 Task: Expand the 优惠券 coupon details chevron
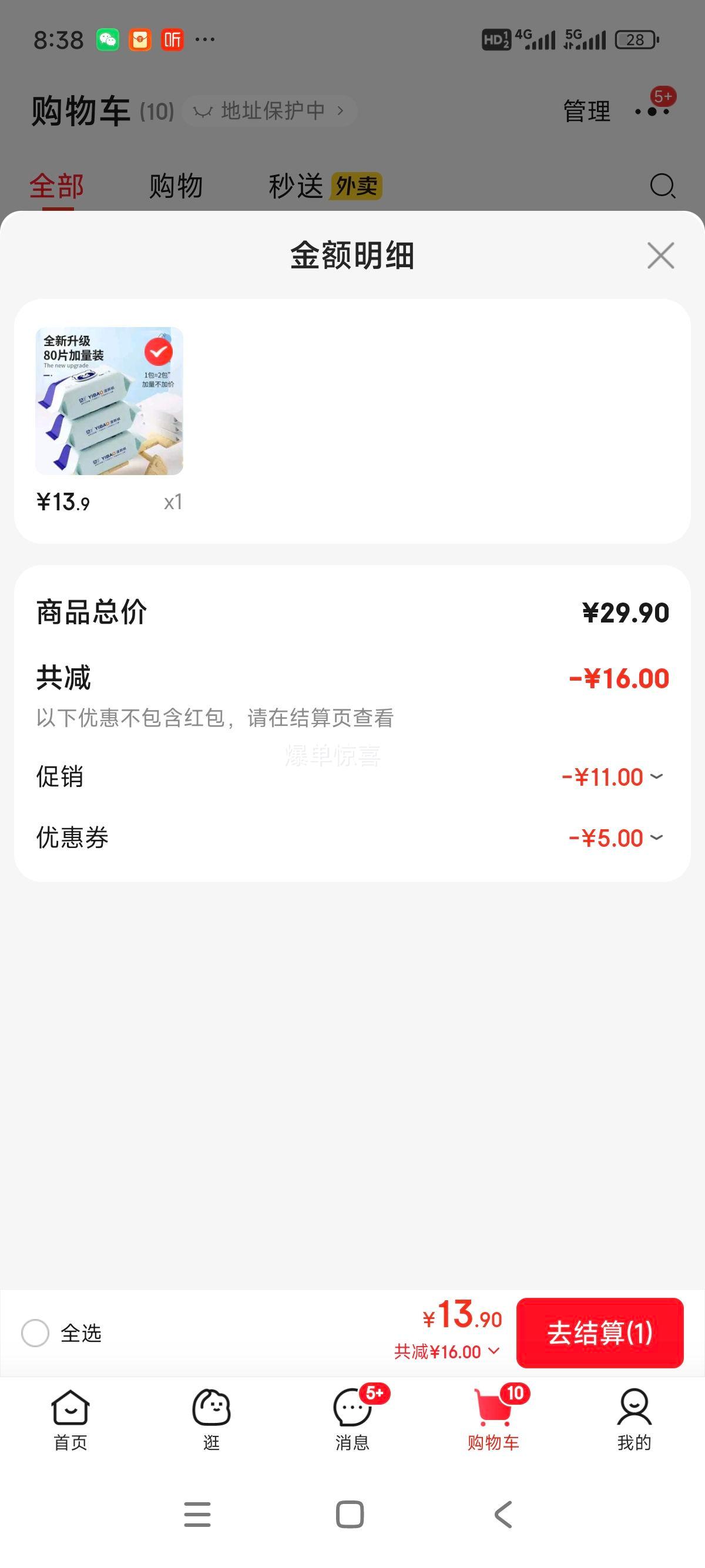656,838
